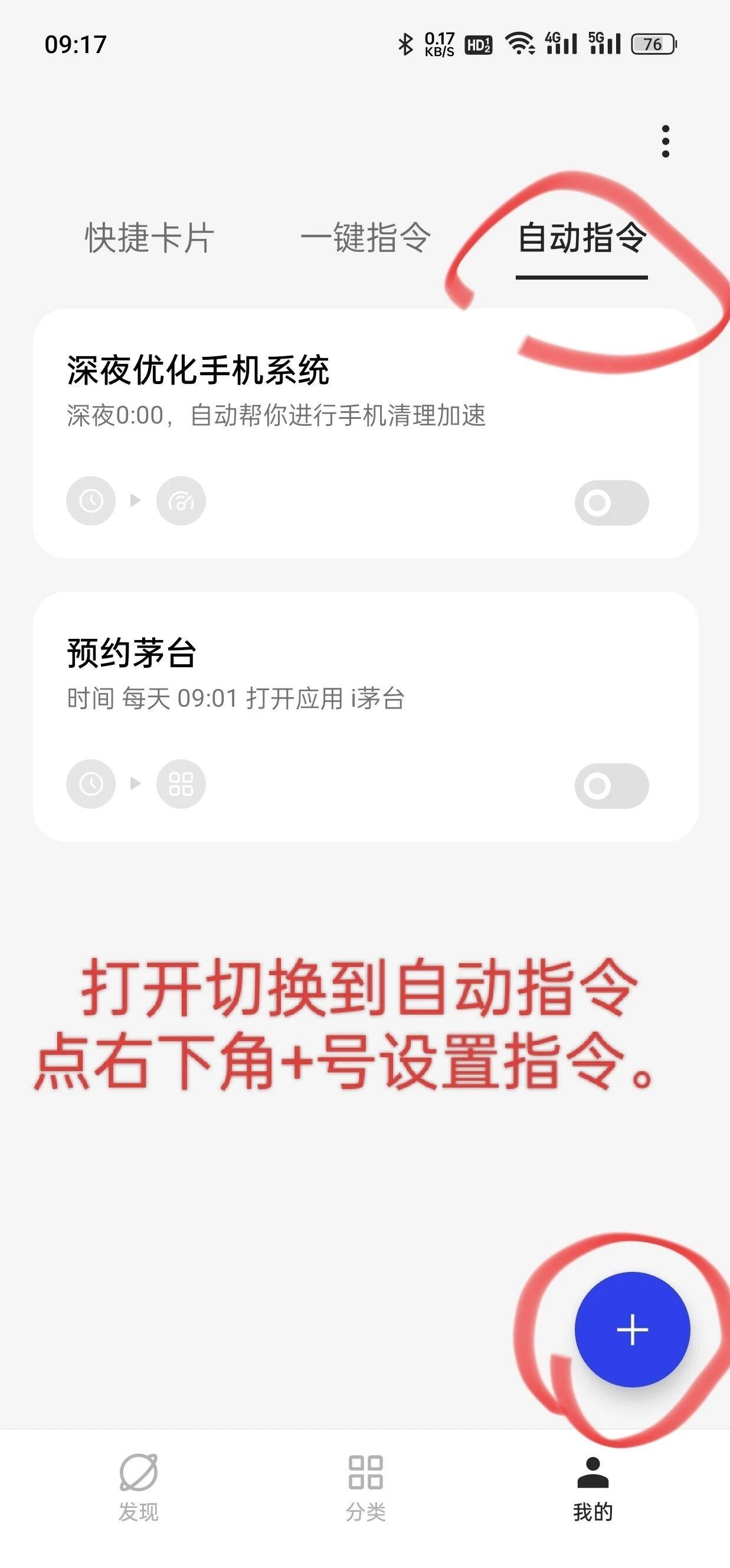Viewport: 730px width, 1568px height.
Task: Turn on the 预约茅台 switch
Action: [611, 786]
